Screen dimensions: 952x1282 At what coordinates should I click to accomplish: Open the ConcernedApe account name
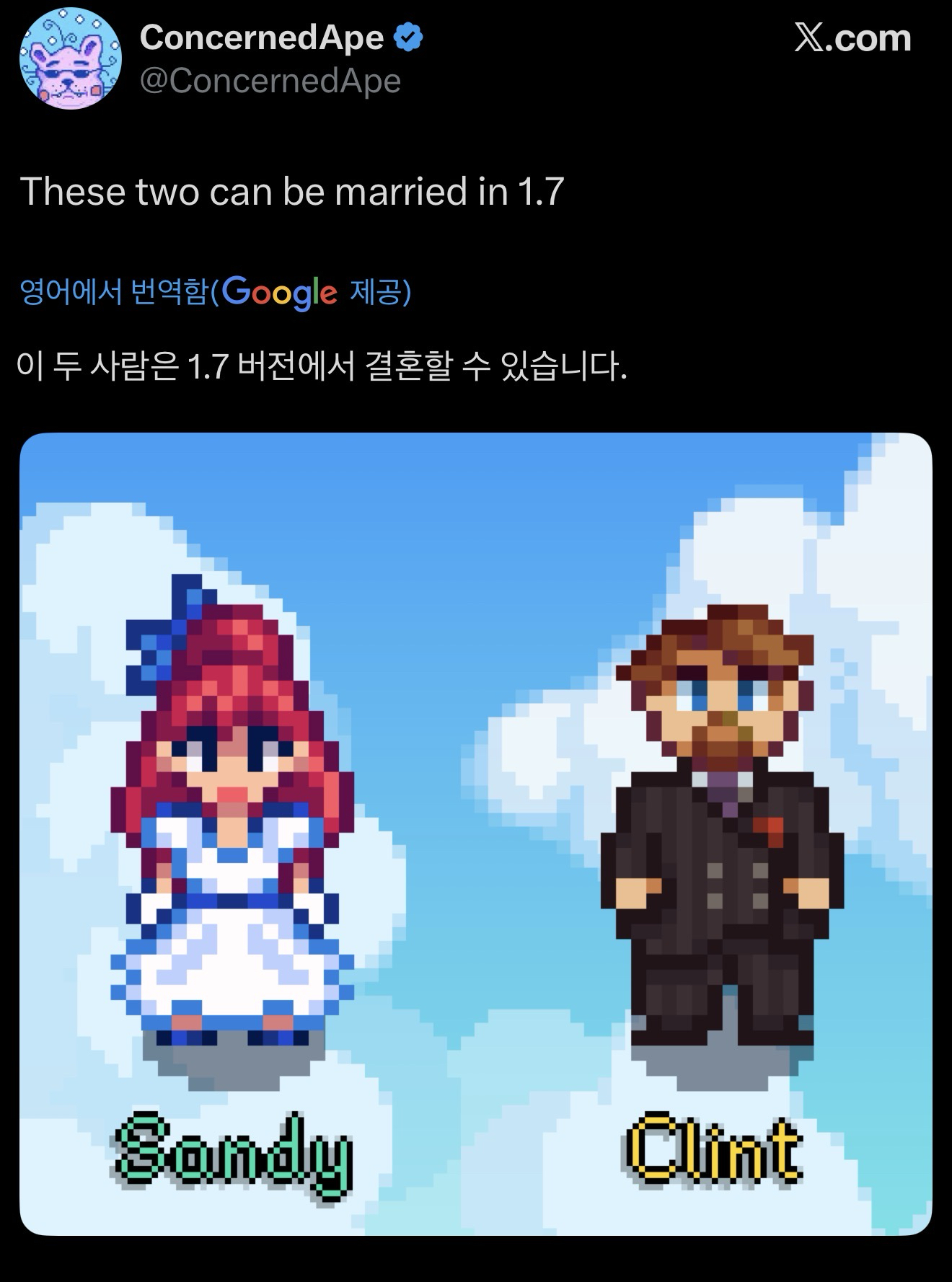click(x=261, y=37)
